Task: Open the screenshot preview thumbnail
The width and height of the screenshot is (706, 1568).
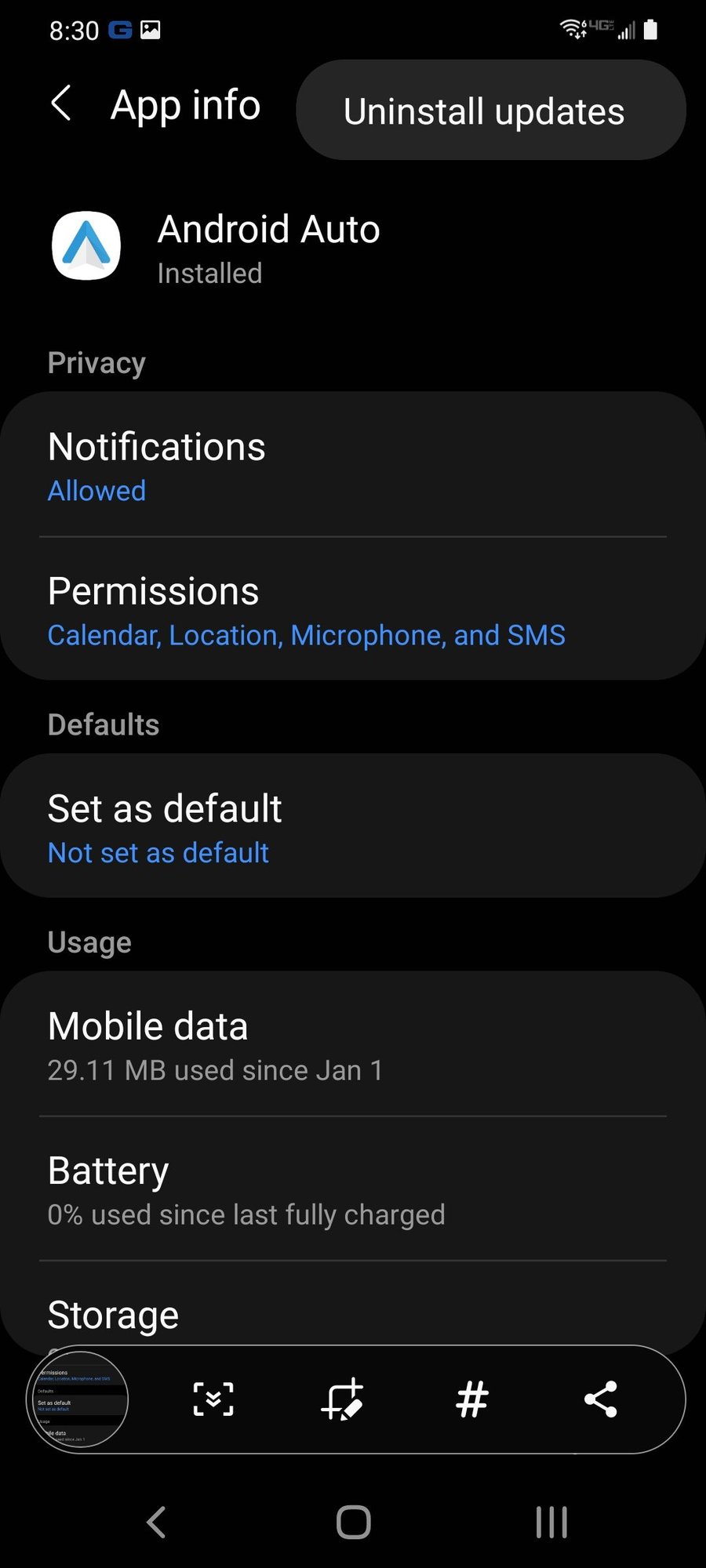Action: pyautogui.click(x=77, y=1399)
